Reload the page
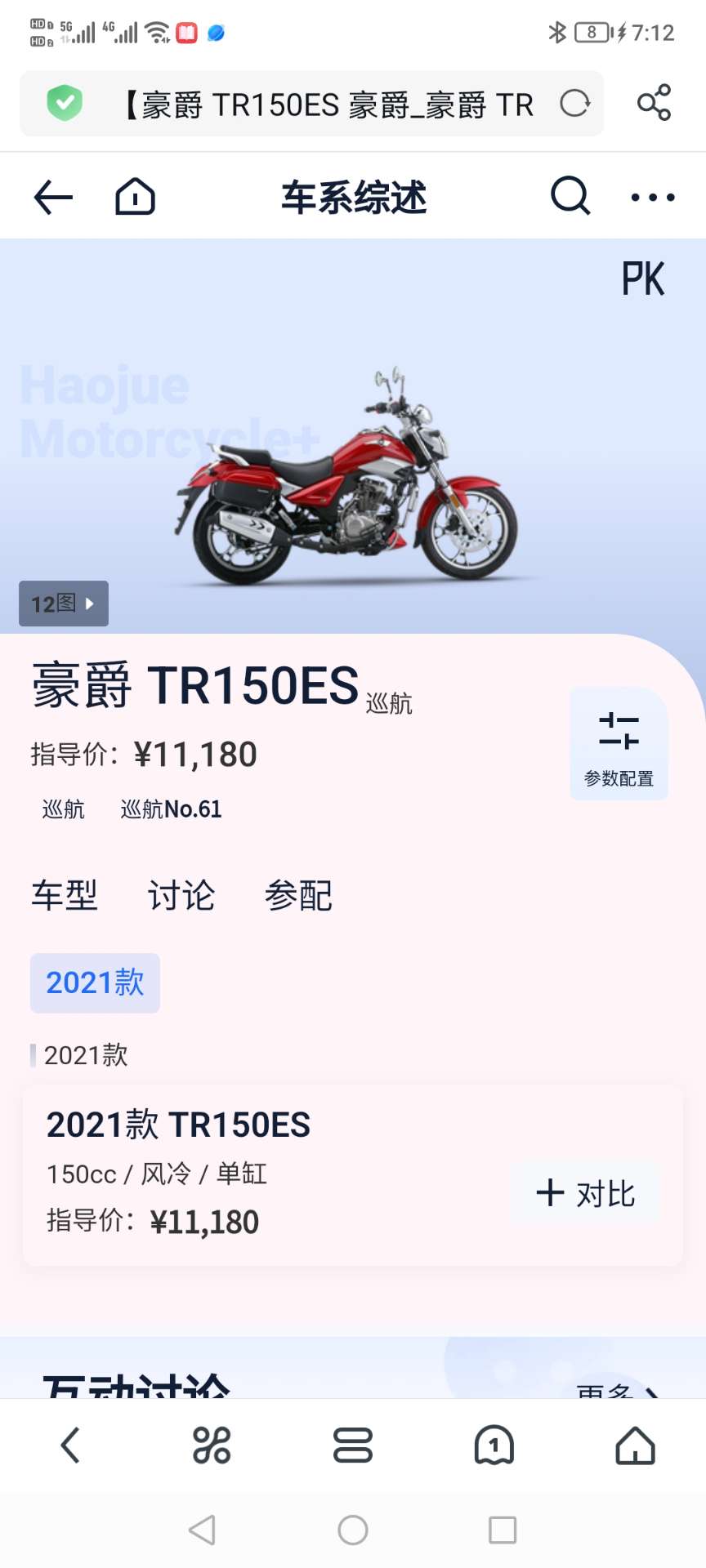Viewport: 706px width, 1568px height. click(575, 104)
